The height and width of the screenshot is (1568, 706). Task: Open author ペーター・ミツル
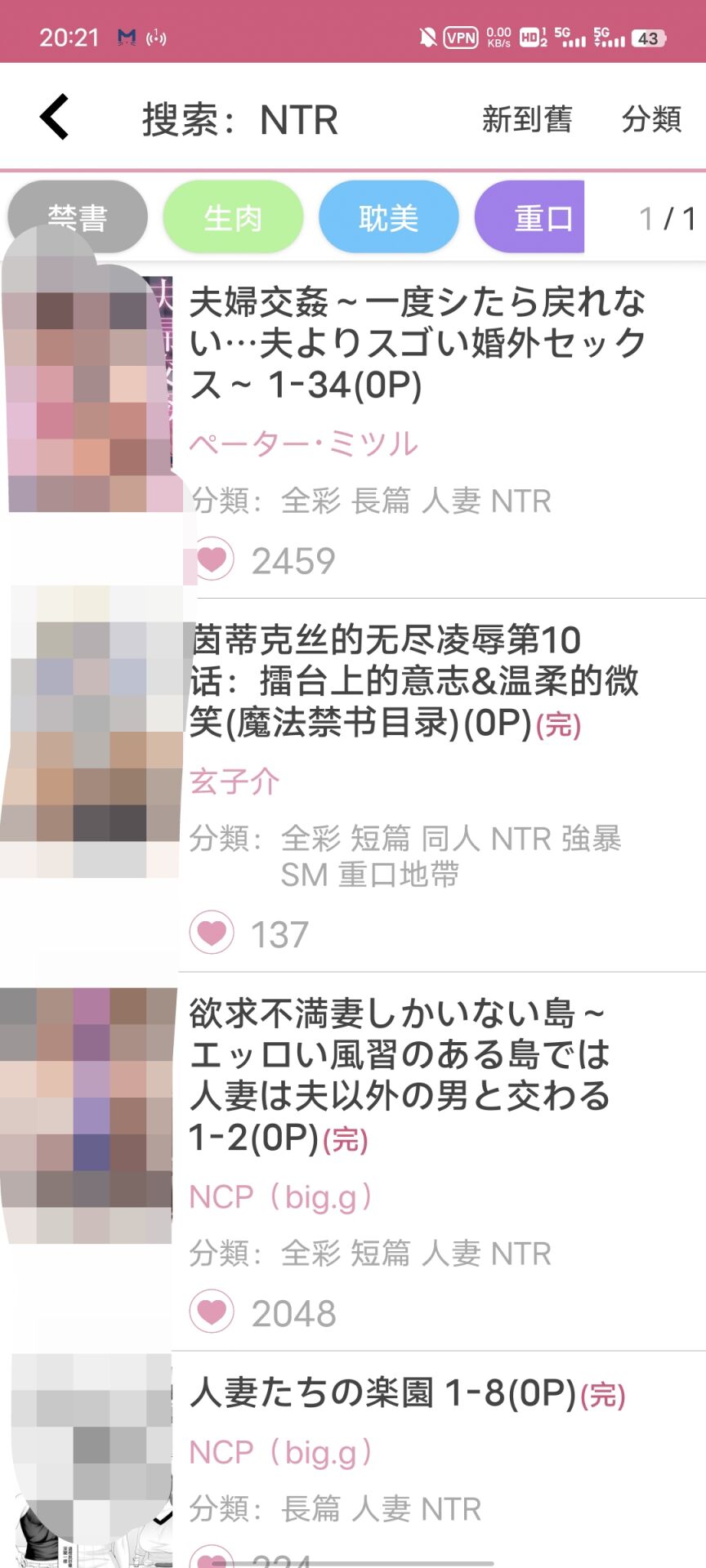point(303,443)
